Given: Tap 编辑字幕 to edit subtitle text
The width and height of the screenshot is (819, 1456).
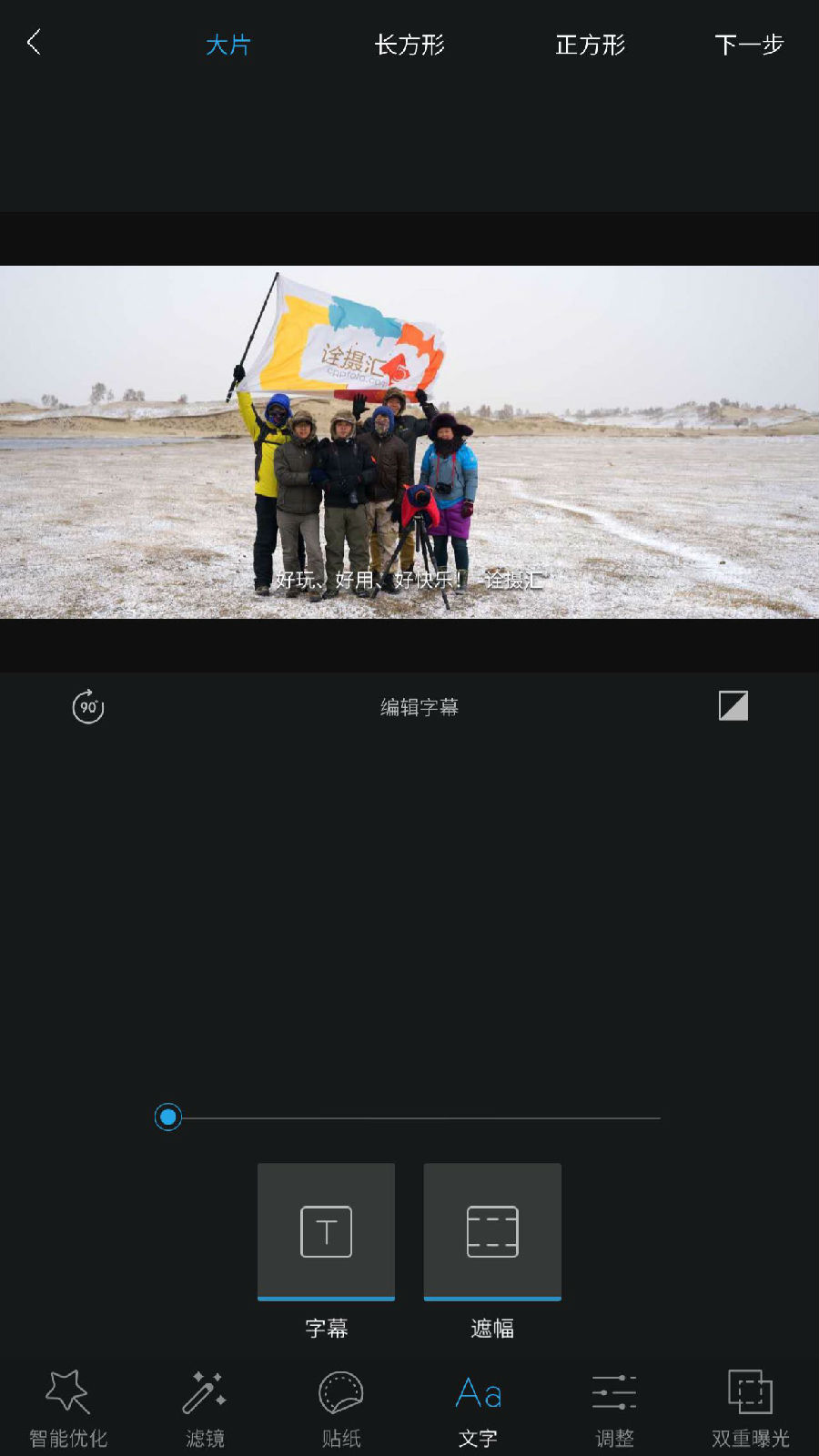Looking at the screenshot, I should pos(419,707).
